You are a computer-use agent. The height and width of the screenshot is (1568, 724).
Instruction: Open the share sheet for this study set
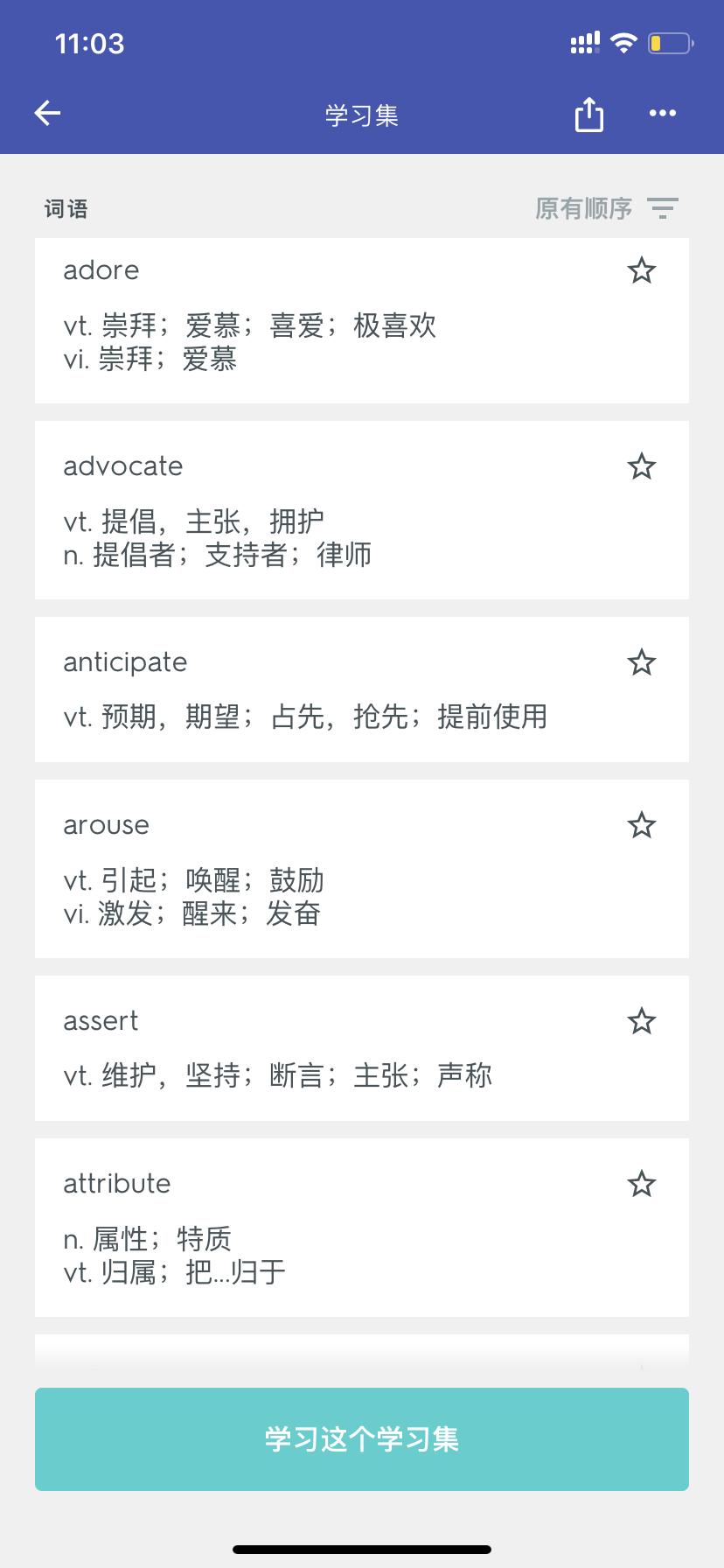[x=588, y=113]
